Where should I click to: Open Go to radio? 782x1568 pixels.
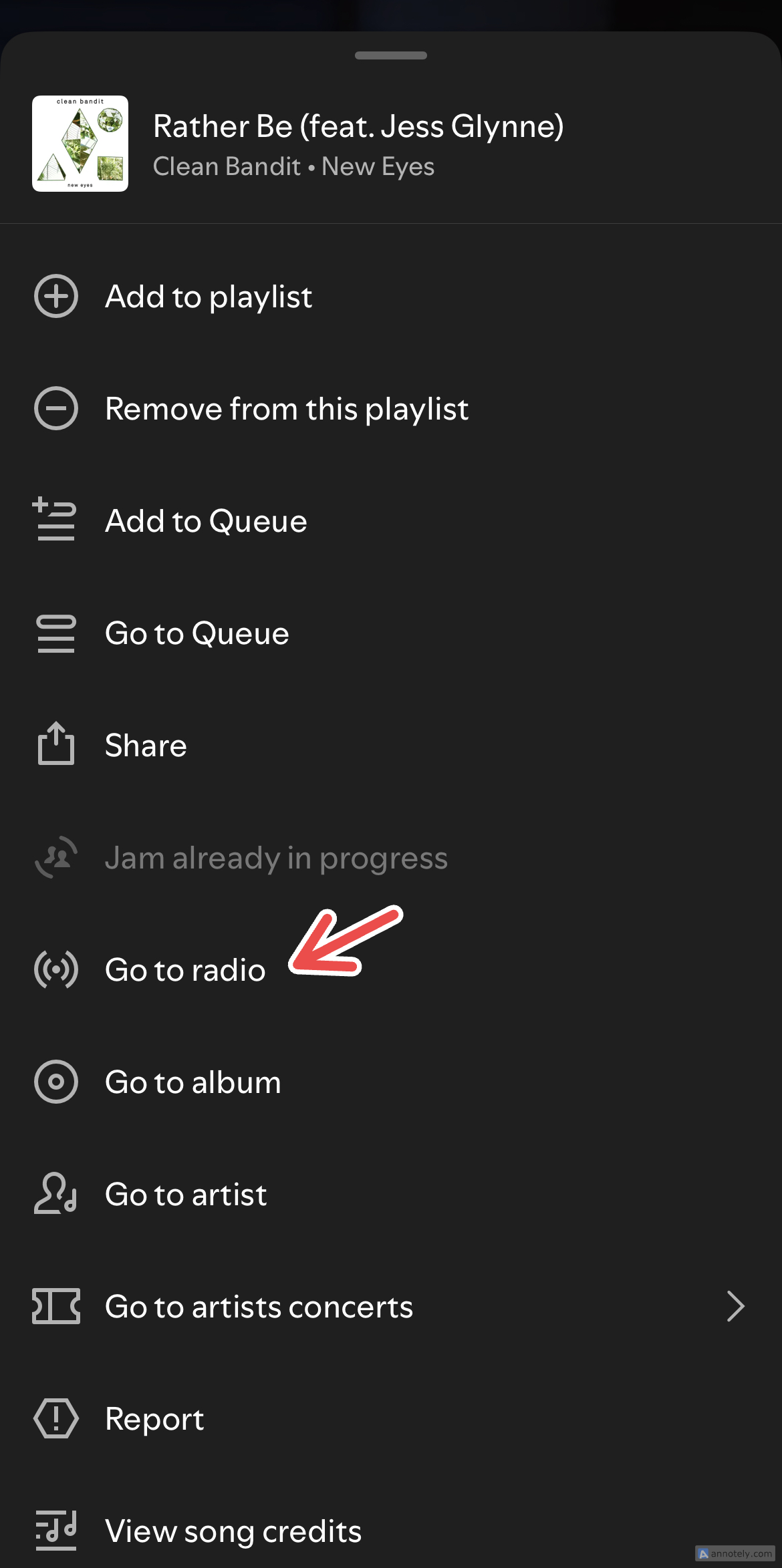(x=185, y=970)
